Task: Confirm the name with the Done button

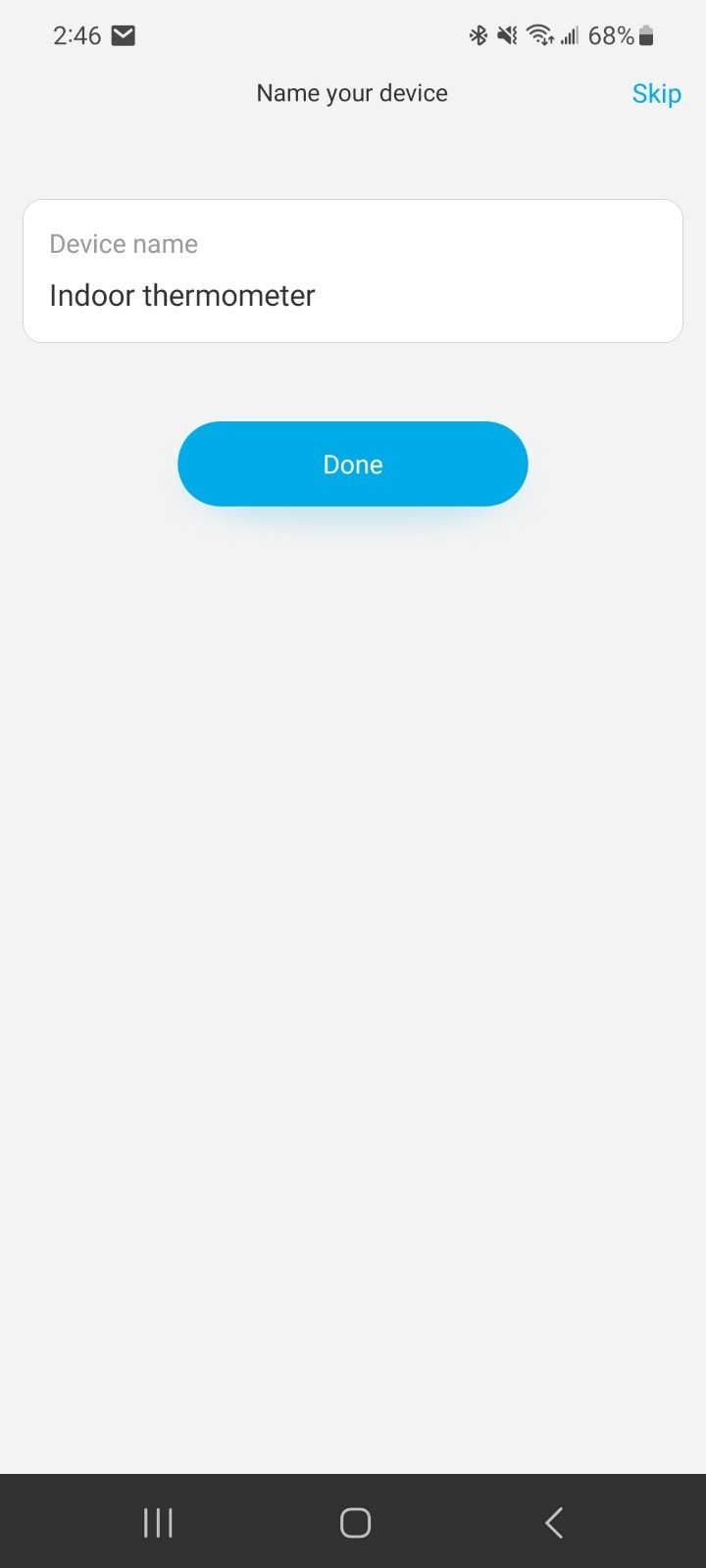Action: coord(353,464)
